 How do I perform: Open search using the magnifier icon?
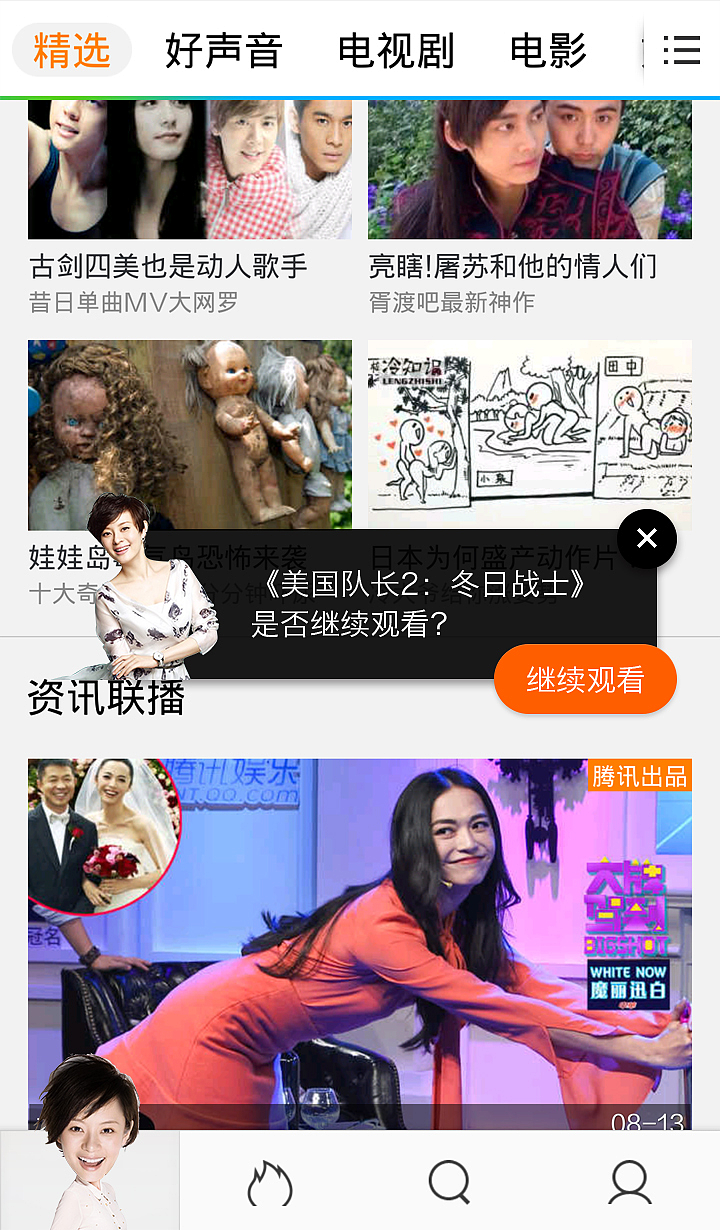pyautogui.click(x=447, y=1181)
